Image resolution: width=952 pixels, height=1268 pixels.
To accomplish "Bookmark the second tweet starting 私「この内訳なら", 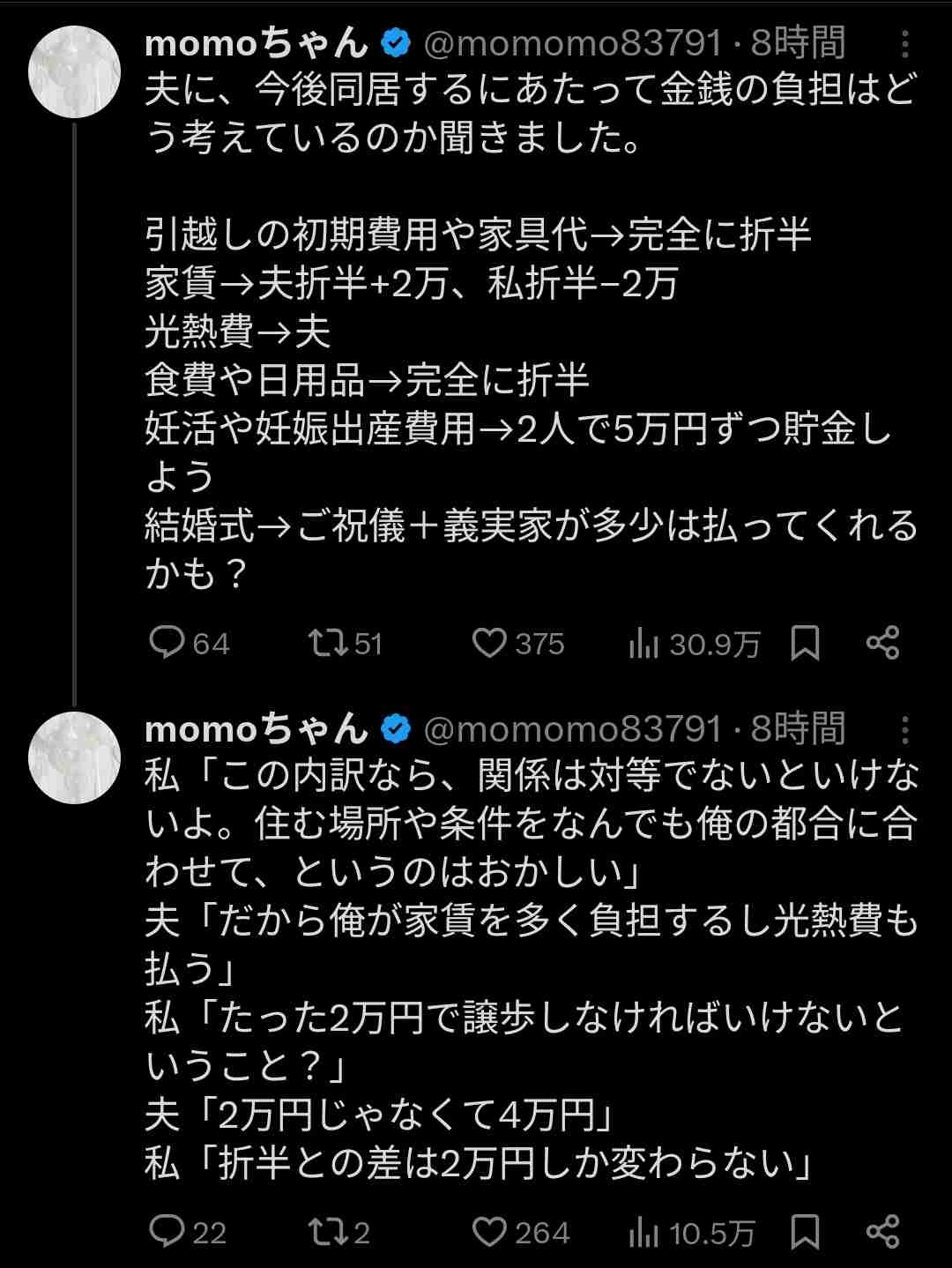I will coord(805,1232).
